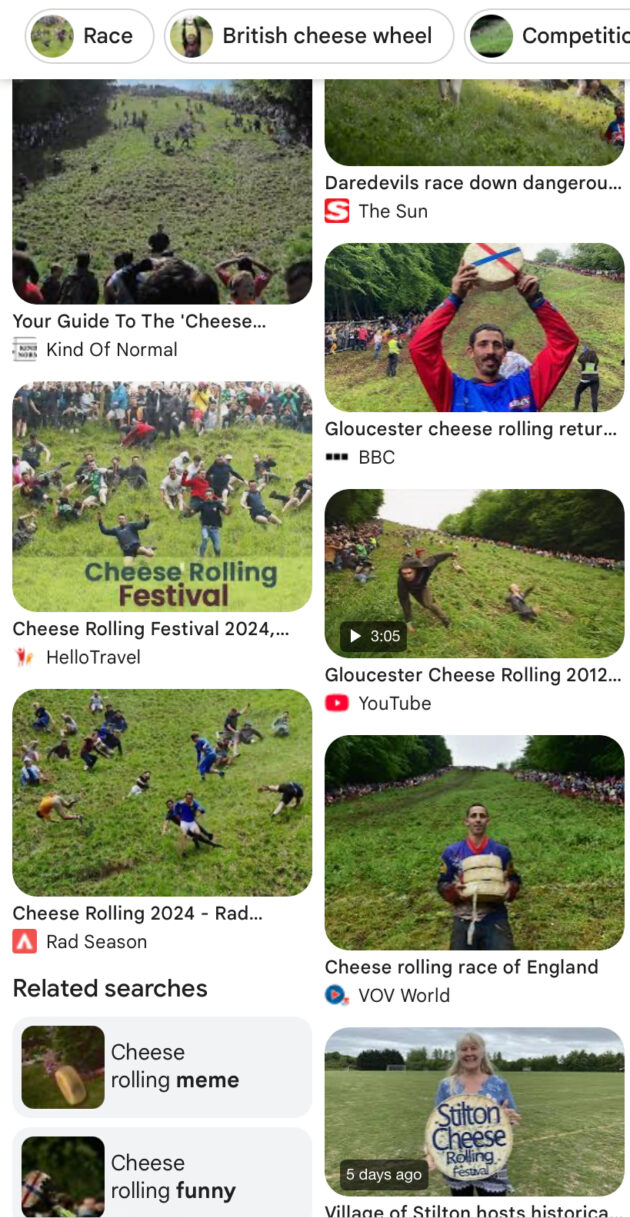This screenshot has width=630, height=1218.
Task: Open the Kind Of Normal guide image
Action: [x=162, y=190]
